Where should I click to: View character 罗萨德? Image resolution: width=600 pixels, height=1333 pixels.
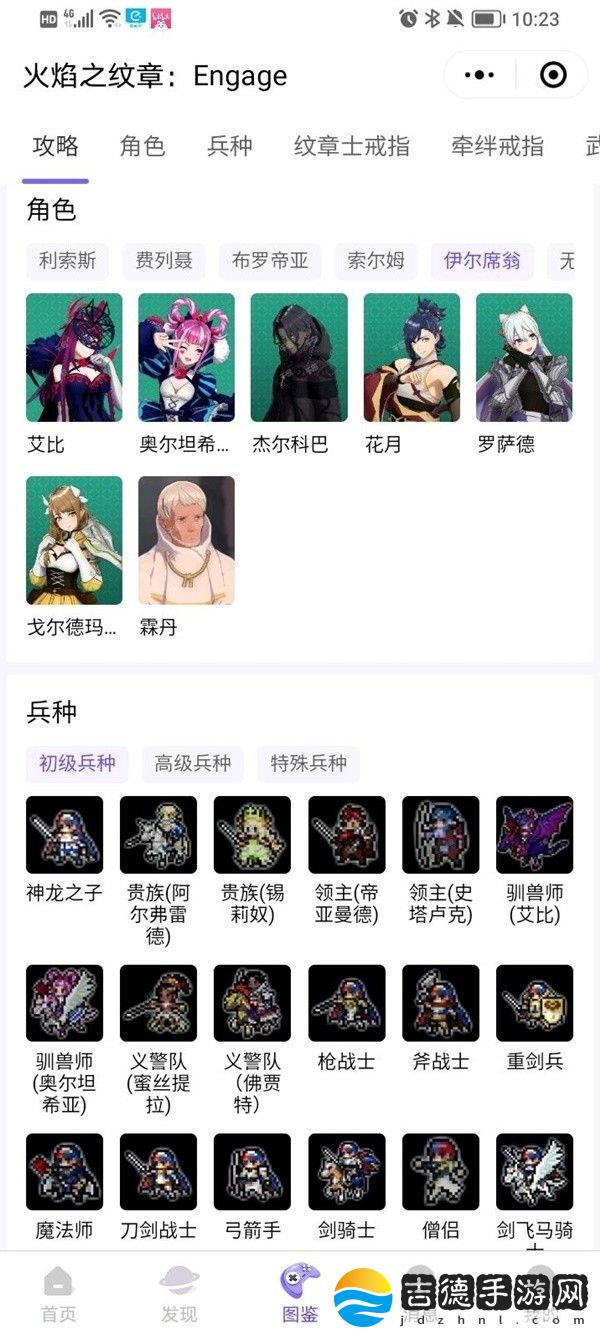(524, 358)
